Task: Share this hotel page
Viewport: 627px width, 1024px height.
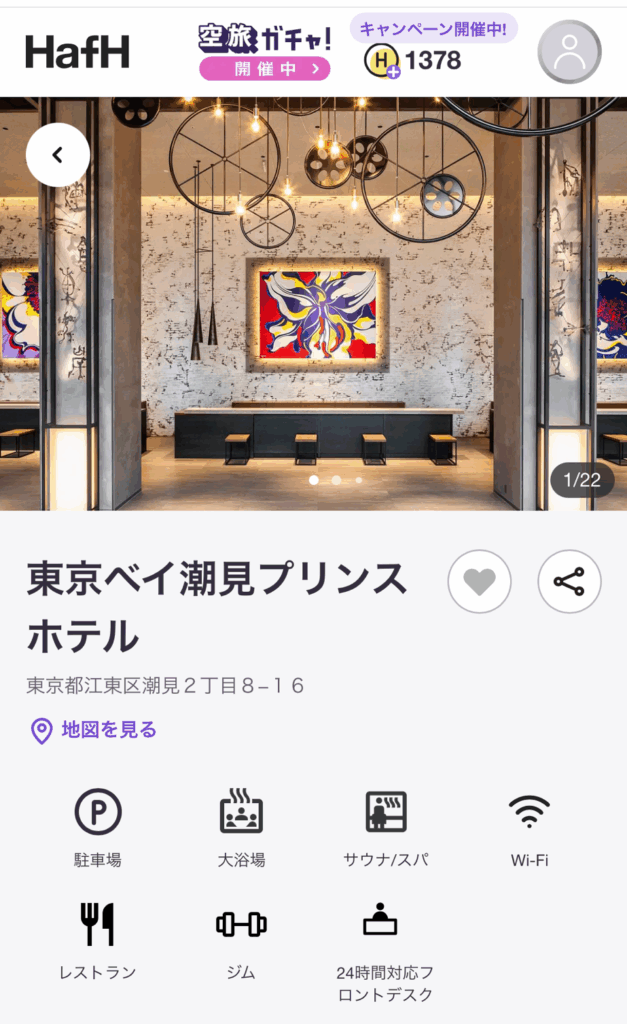Action: click(569, 581)
